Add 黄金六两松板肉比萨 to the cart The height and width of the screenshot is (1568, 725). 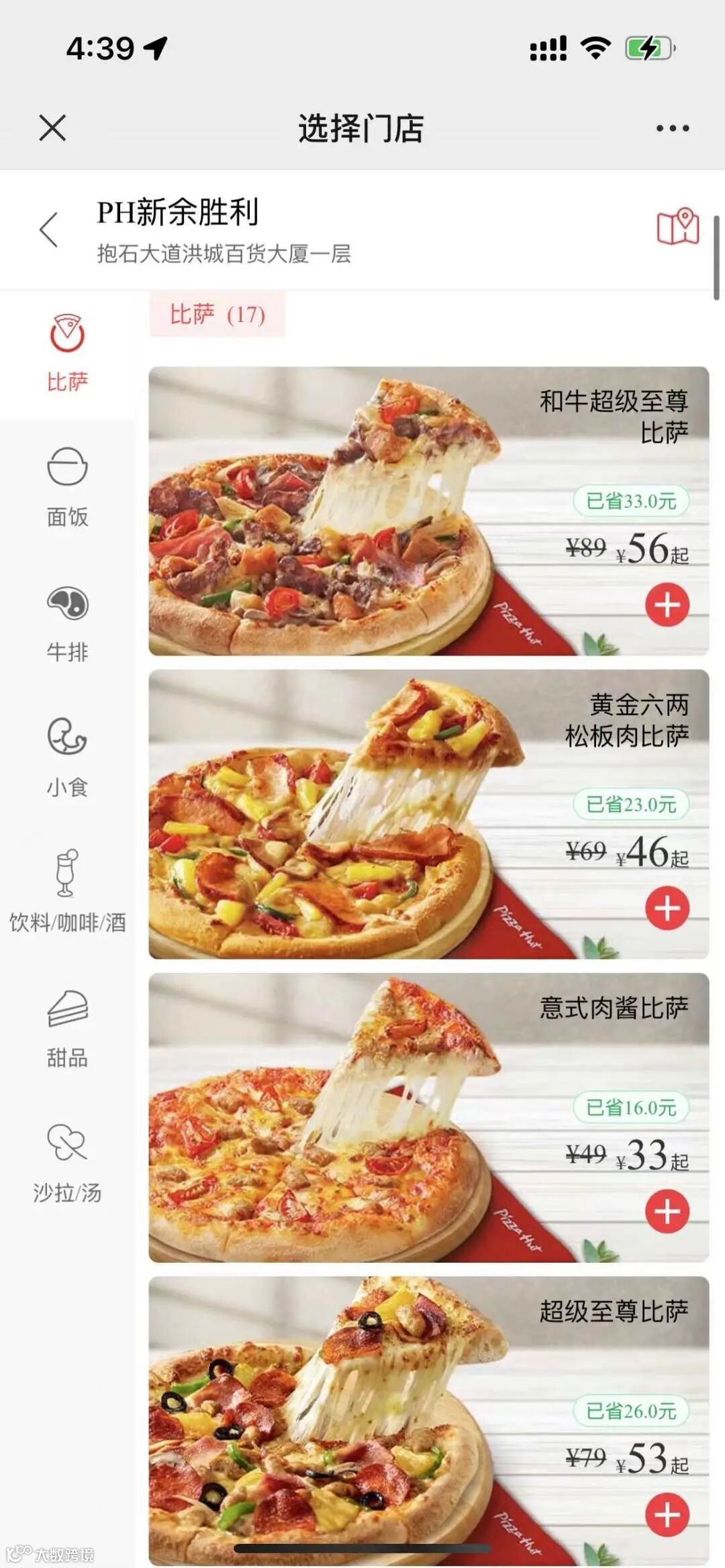pos(667,908)
